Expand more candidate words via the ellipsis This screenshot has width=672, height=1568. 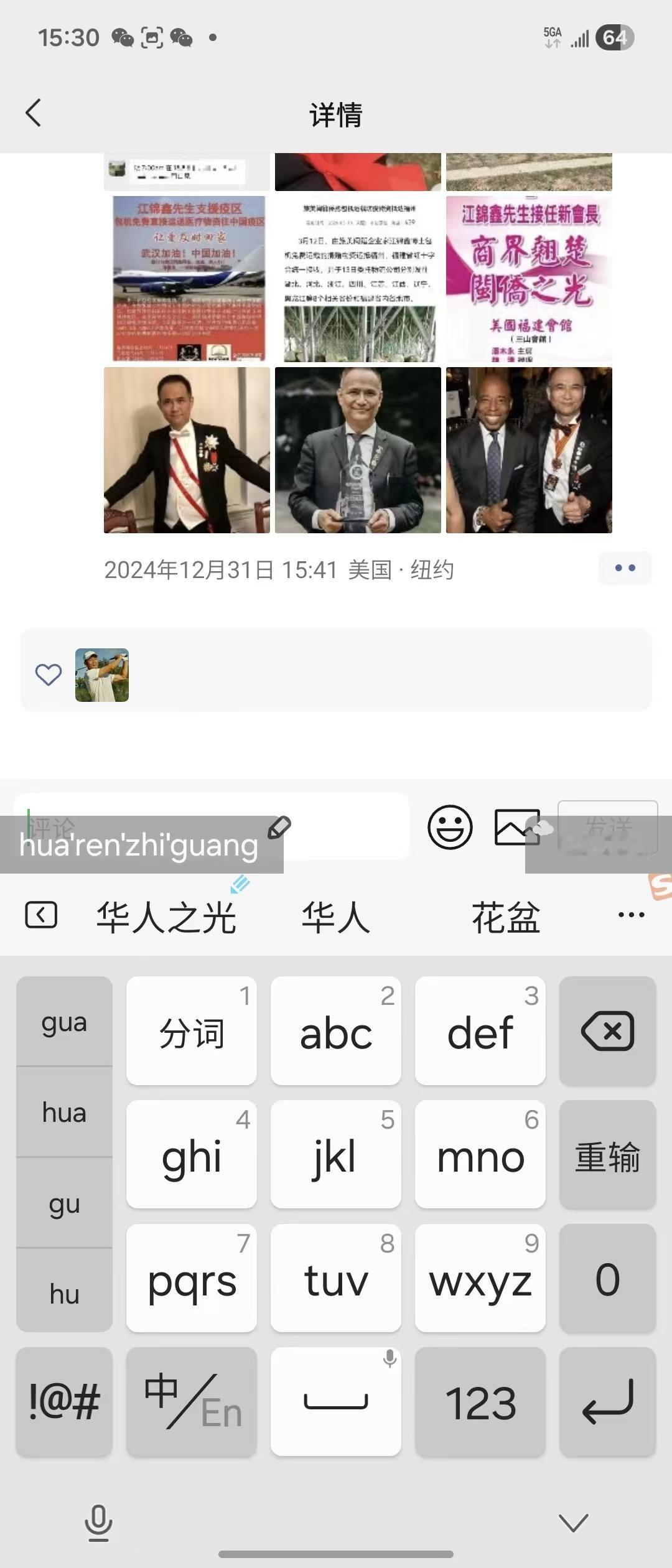click(x=630, y=915)
